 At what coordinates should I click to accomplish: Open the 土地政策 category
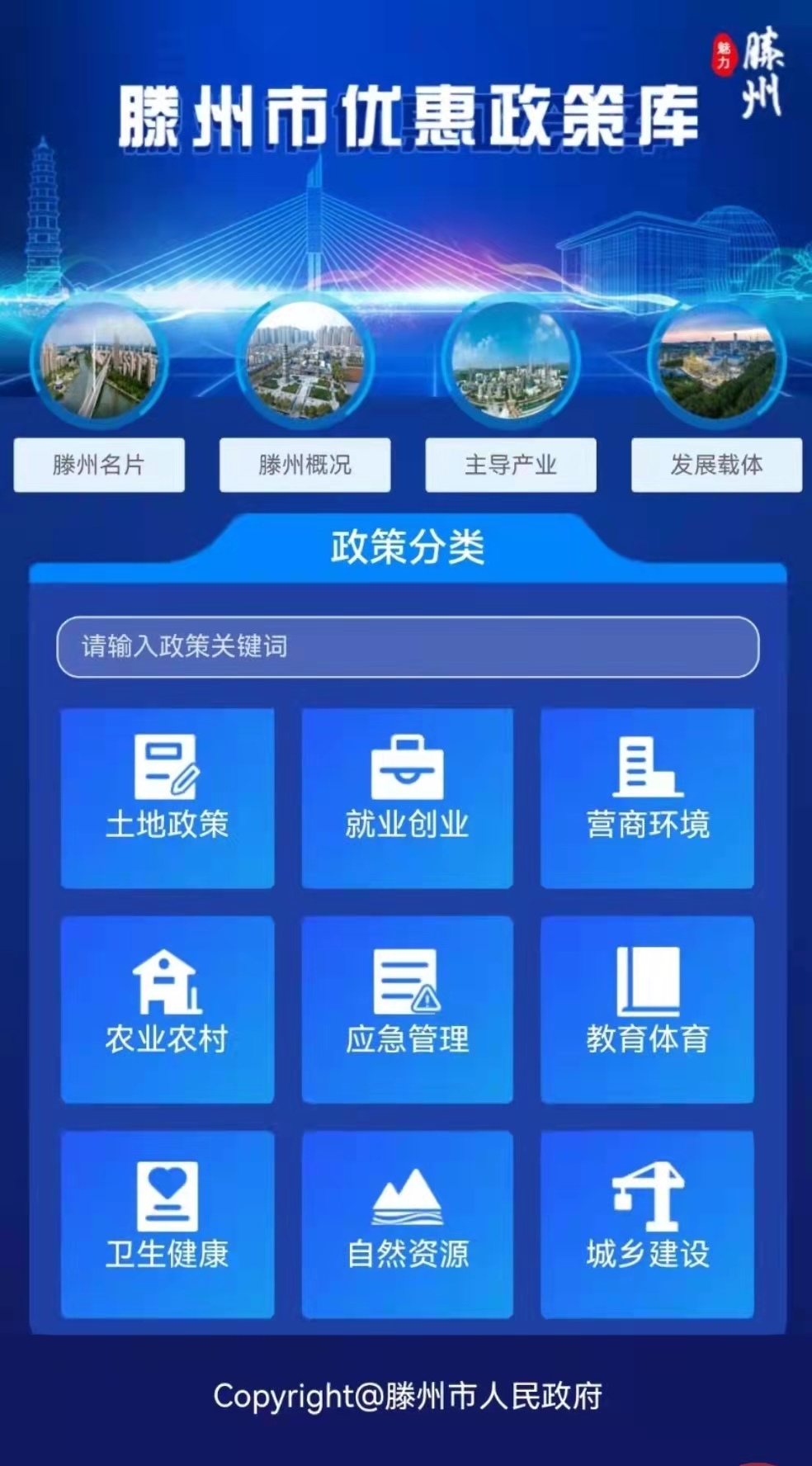168,798
